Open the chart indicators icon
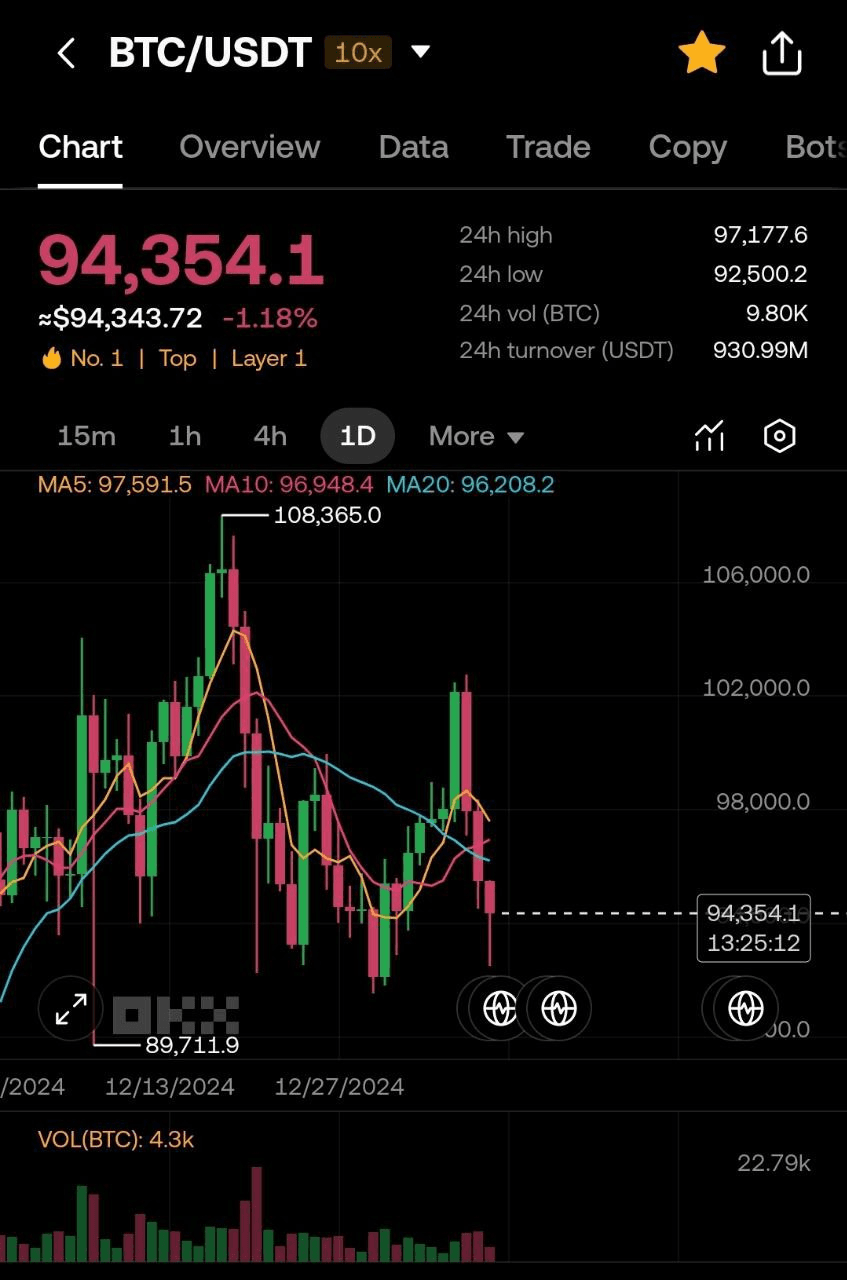Image resolution: width=847 pixels, height=1280 pixels. pyautogui.click(x=709, y=436)
